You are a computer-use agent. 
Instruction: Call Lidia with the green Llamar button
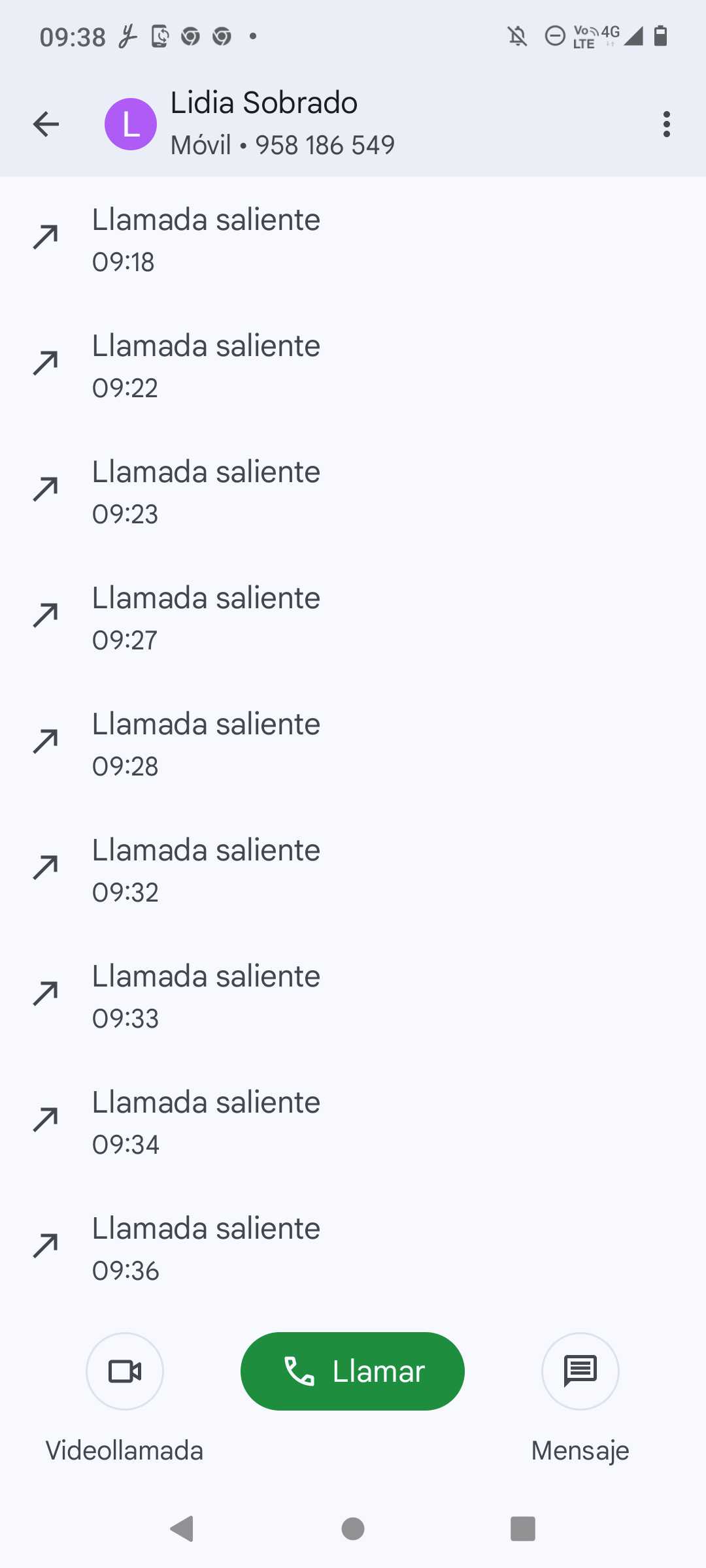352,1371
